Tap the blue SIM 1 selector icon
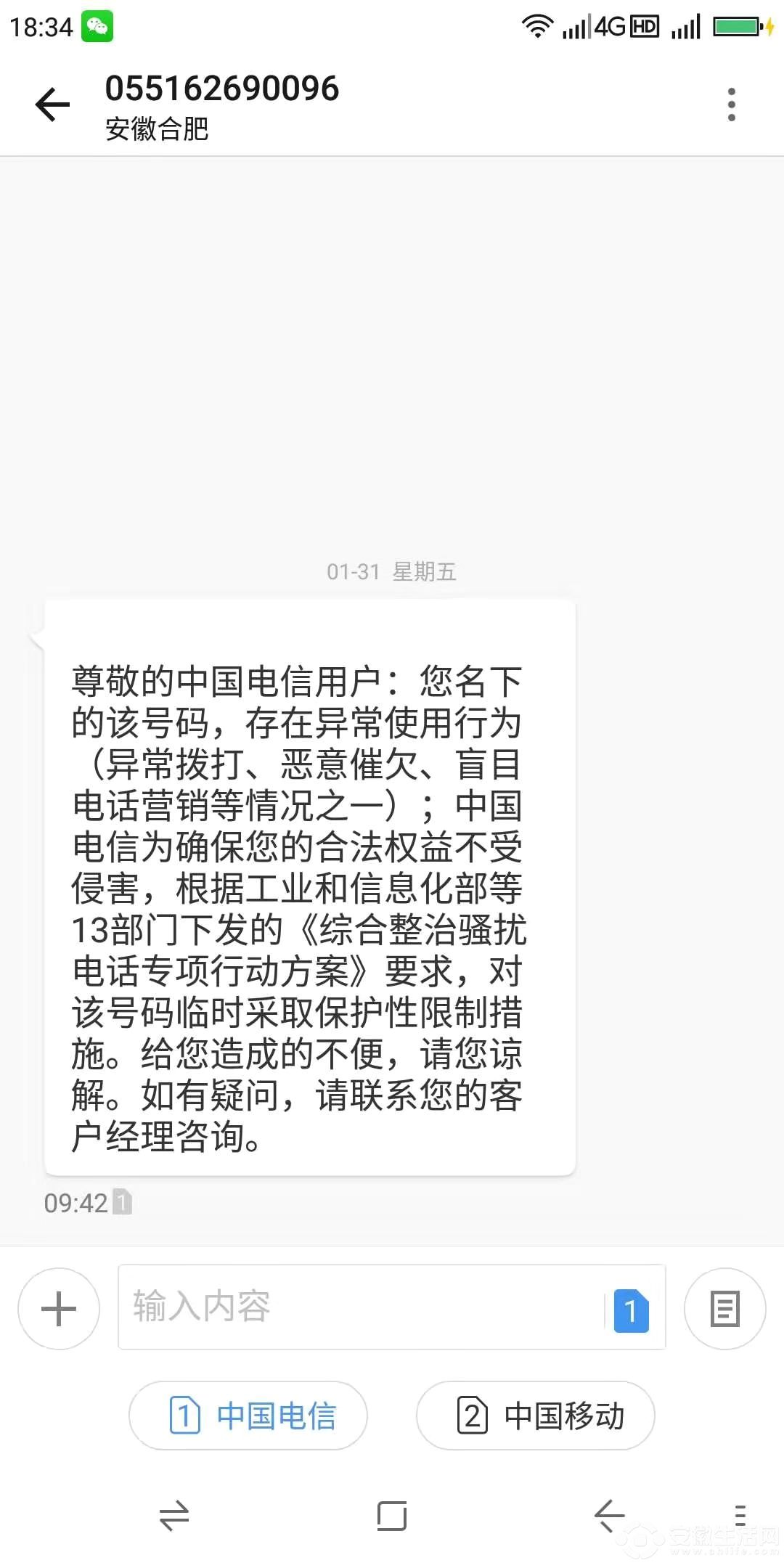Image resolution: width=784 pixels, height=1568 pixels. pyautogui.click(x=631, y=1310)
